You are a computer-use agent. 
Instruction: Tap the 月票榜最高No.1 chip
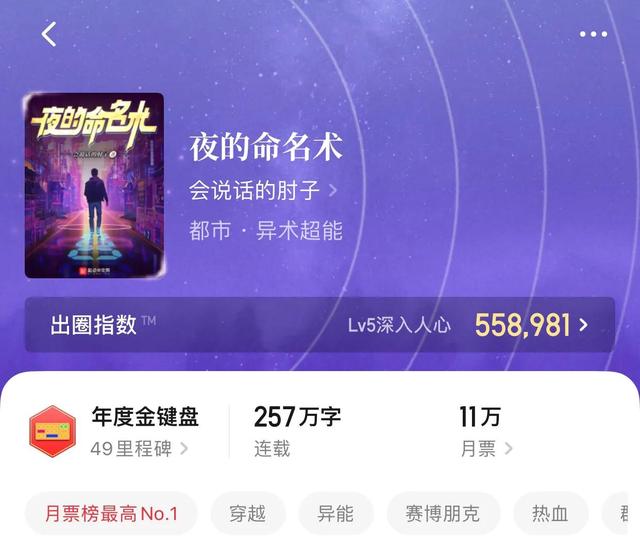111,514
